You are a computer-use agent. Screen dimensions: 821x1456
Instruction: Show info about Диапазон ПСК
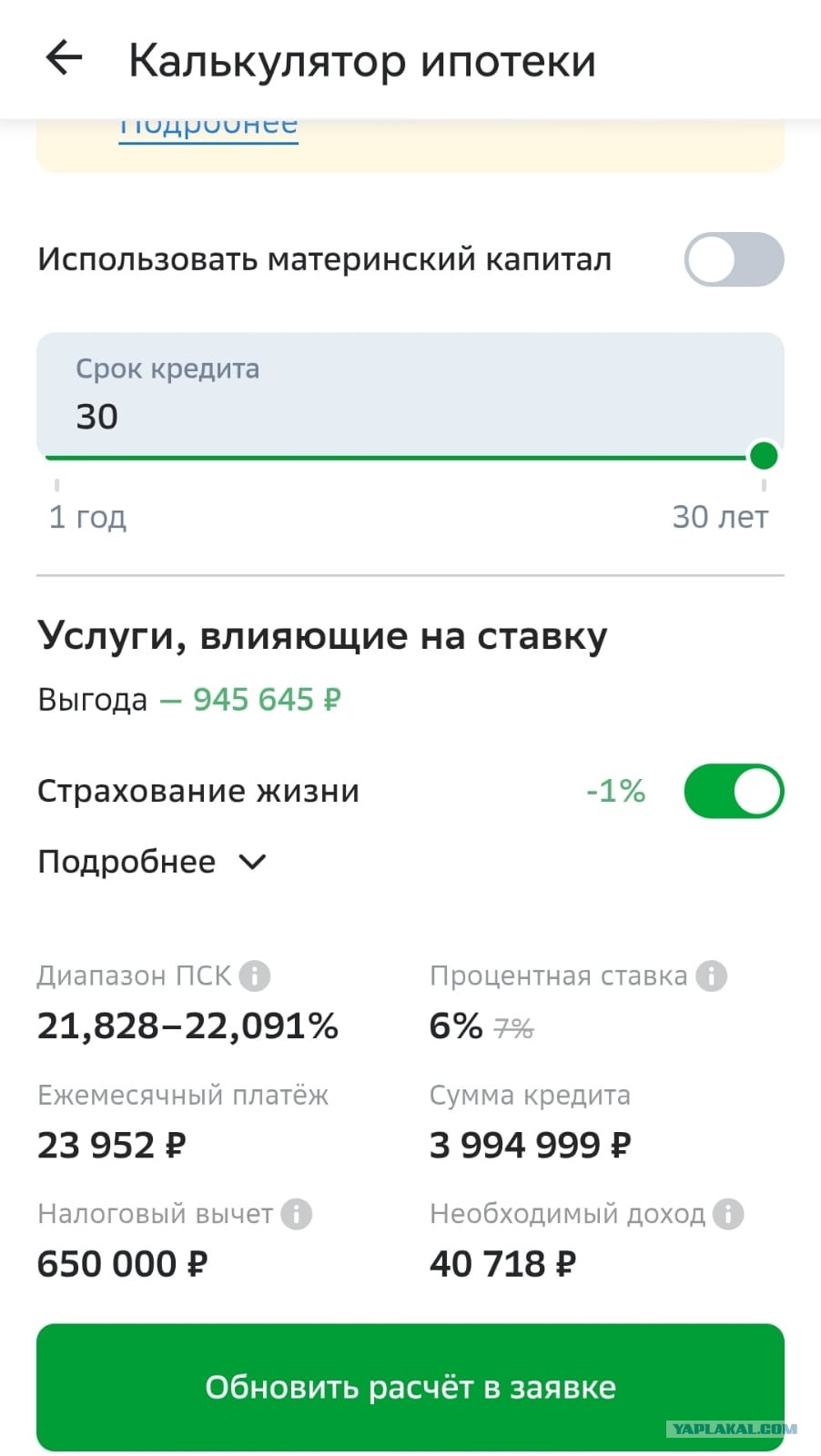(255, 976)
